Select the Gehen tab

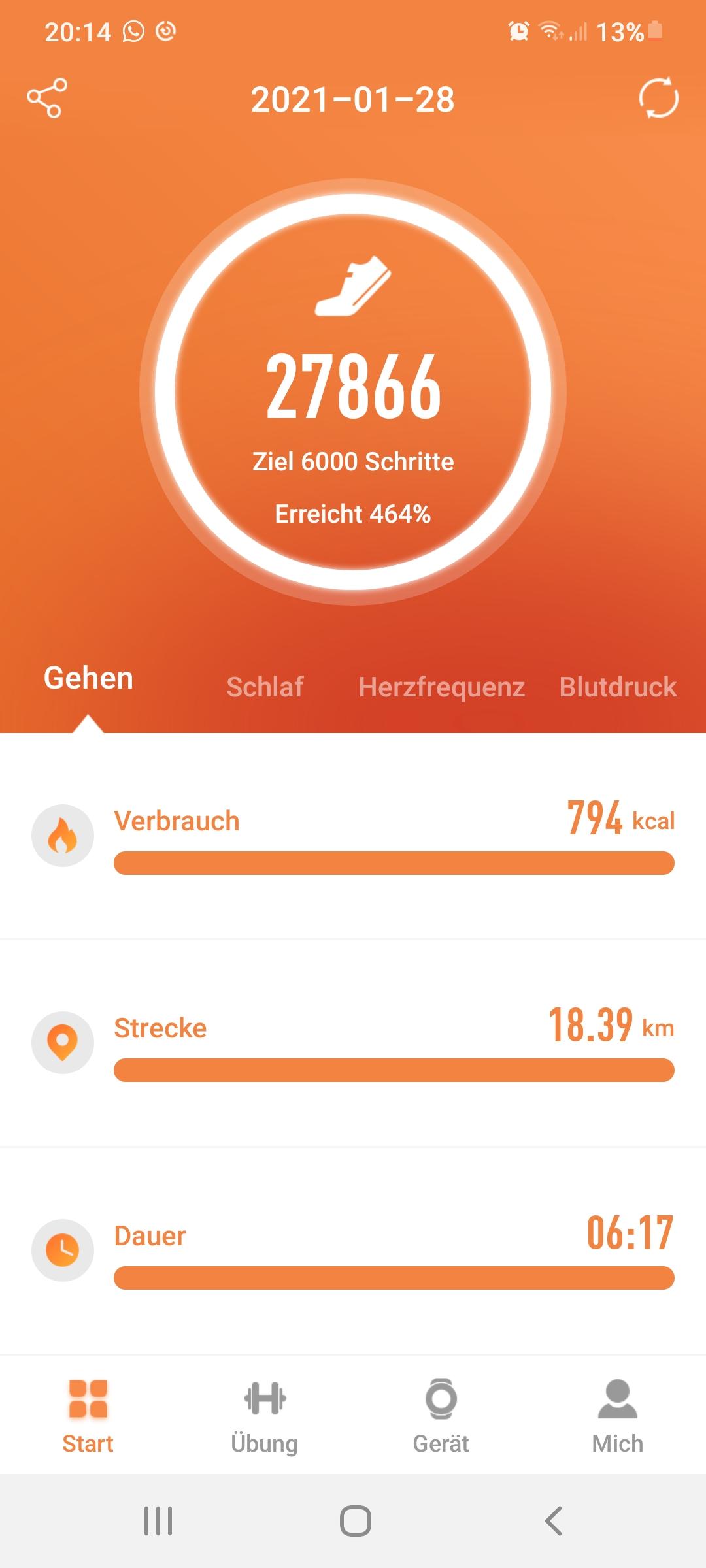(x=88, y=678)
